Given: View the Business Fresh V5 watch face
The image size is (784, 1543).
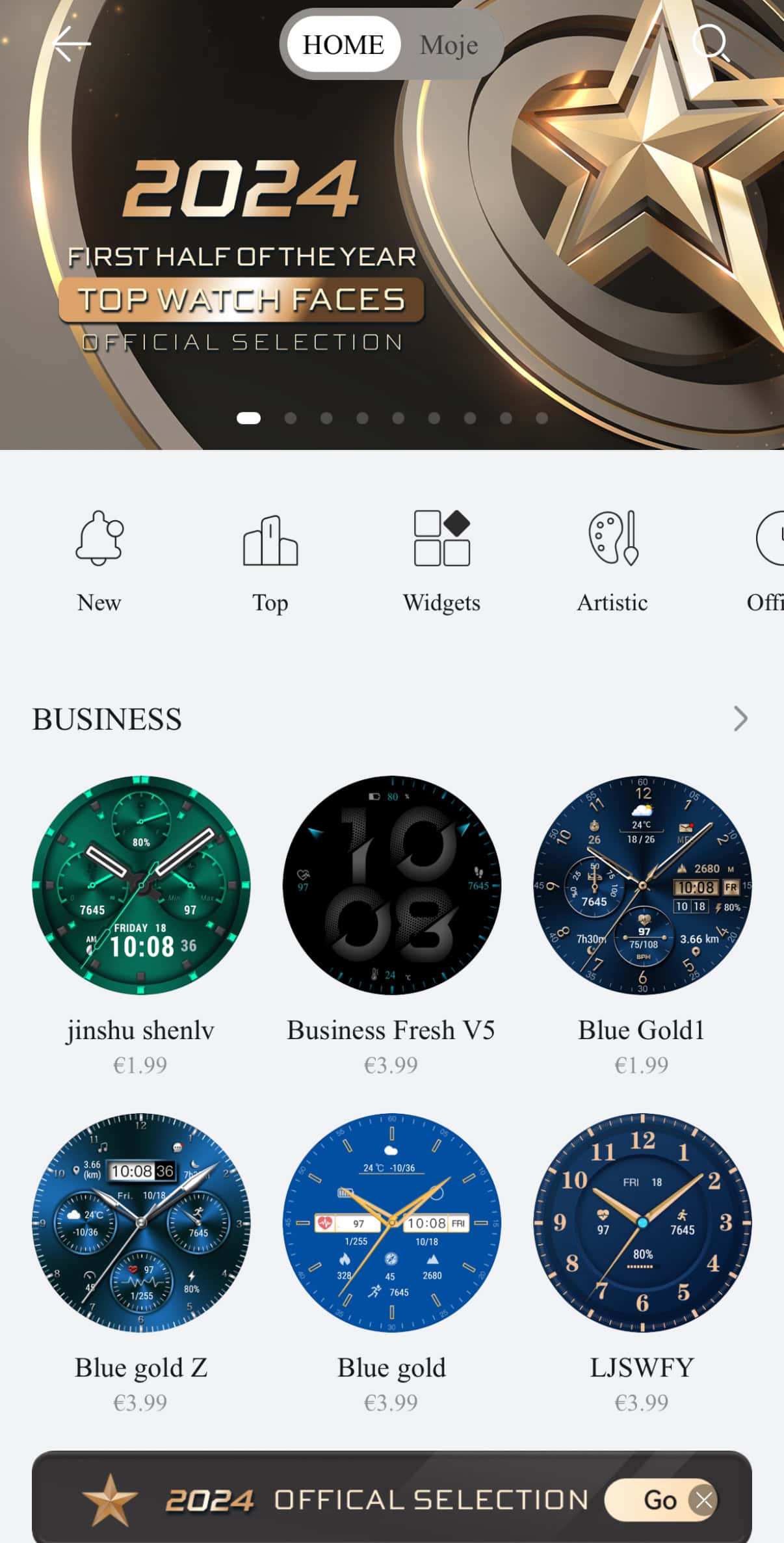Looking at the screenshot, I should click(391, 886).
